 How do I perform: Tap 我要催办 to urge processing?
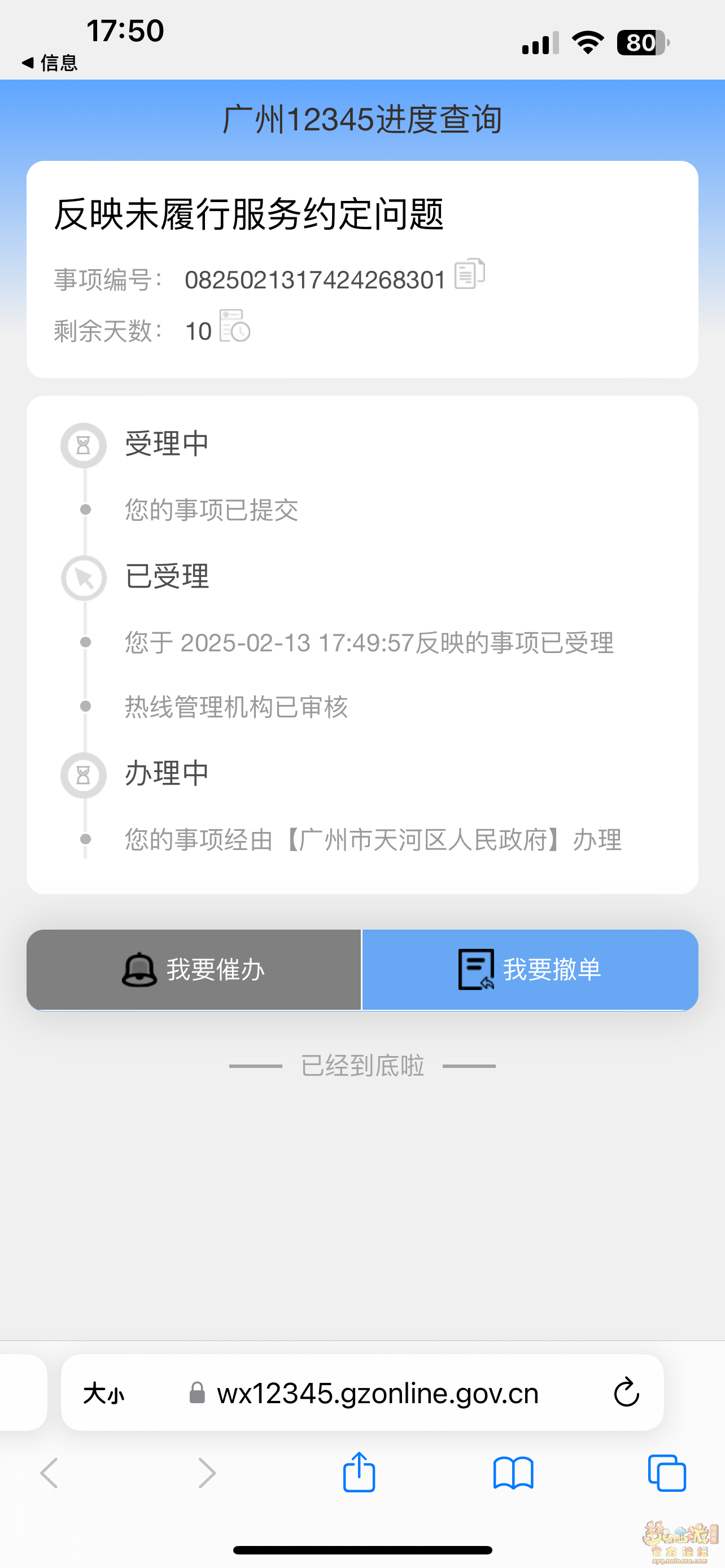point(194,970)
